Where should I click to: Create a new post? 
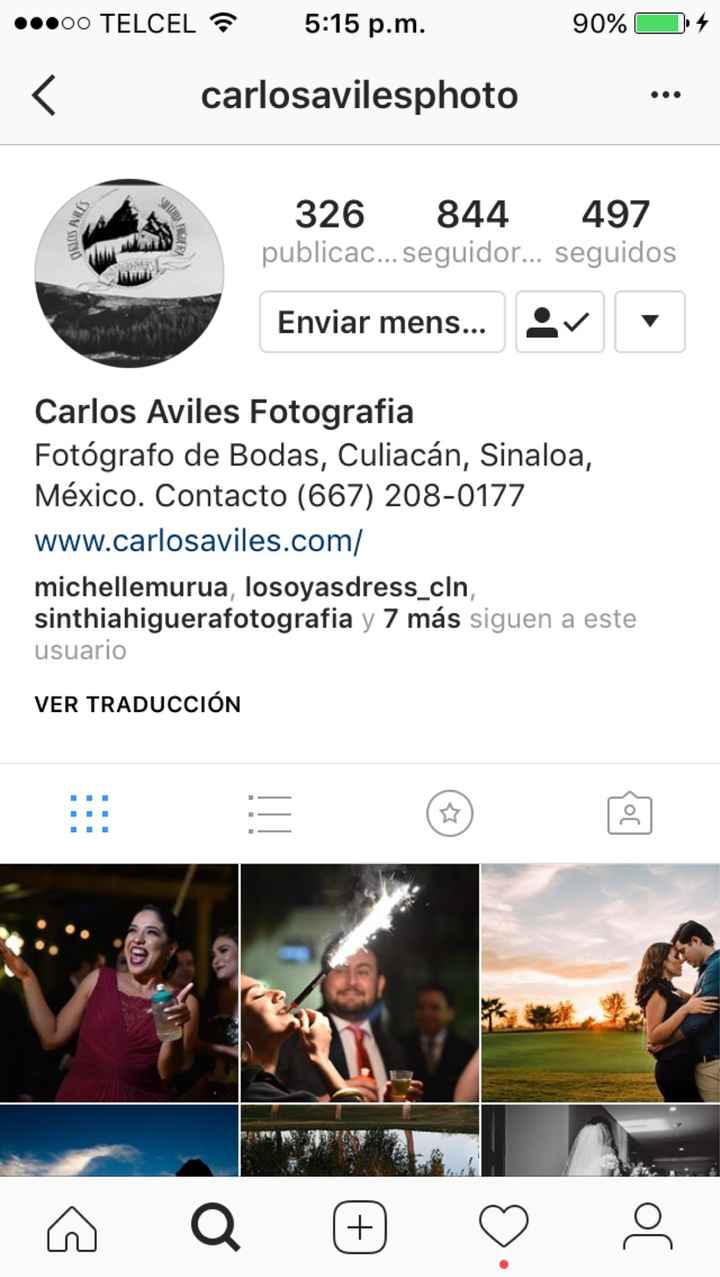coord(360,1227)
